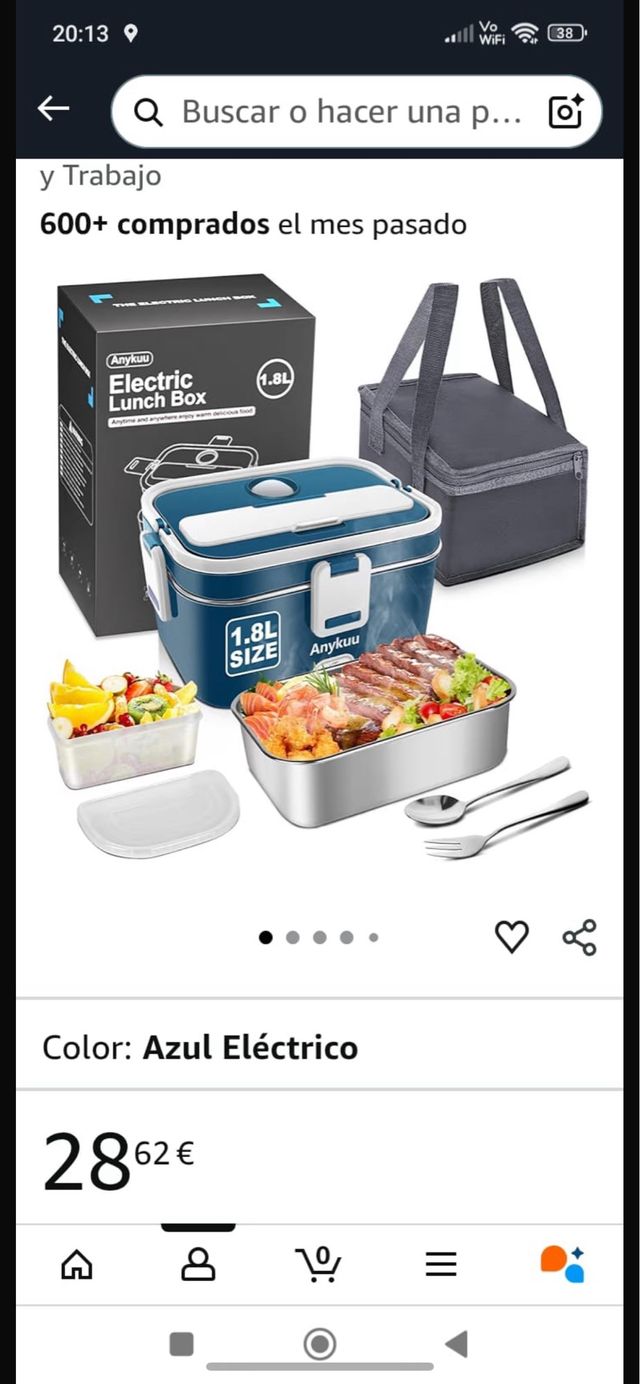Tap the Buscar search field

click(x=340, y=112)
